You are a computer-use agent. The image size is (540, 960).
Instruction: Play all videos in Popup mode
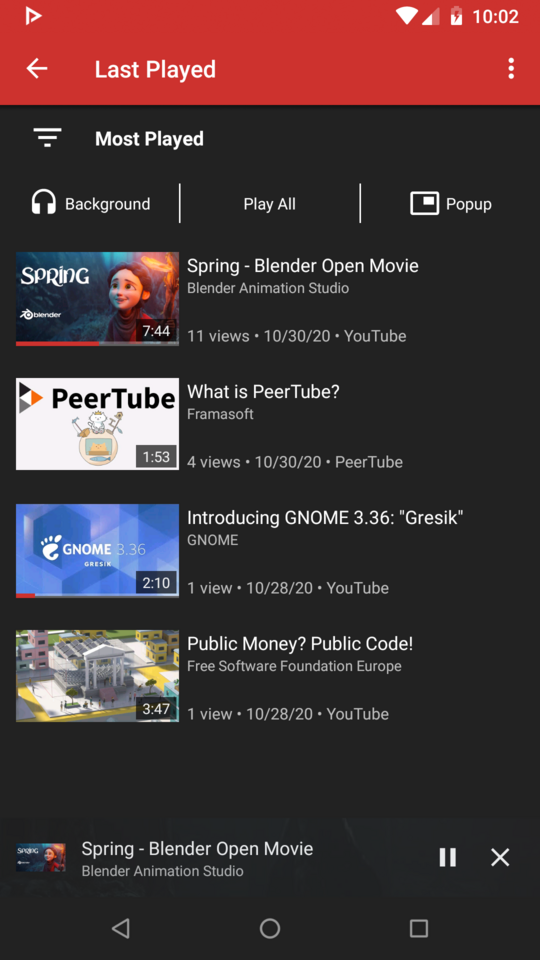coord(451,203)
